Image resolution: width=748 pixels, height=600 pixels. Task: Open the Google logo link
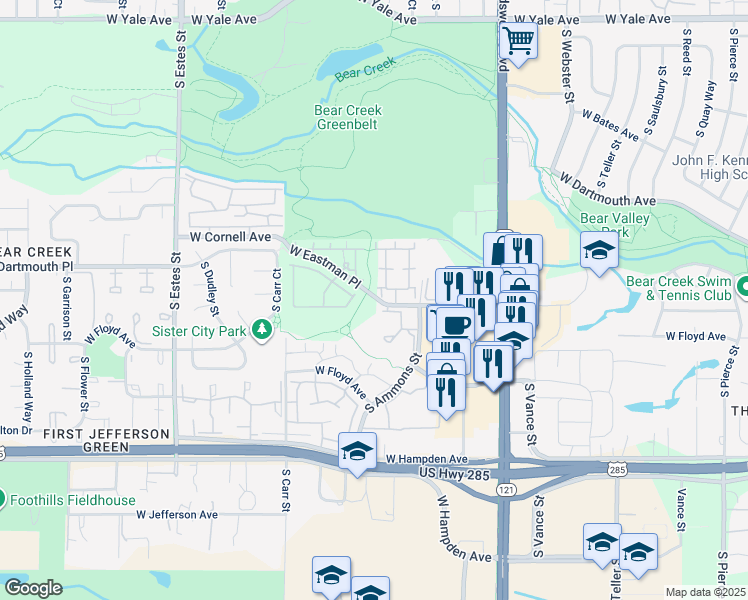point(33,588)
